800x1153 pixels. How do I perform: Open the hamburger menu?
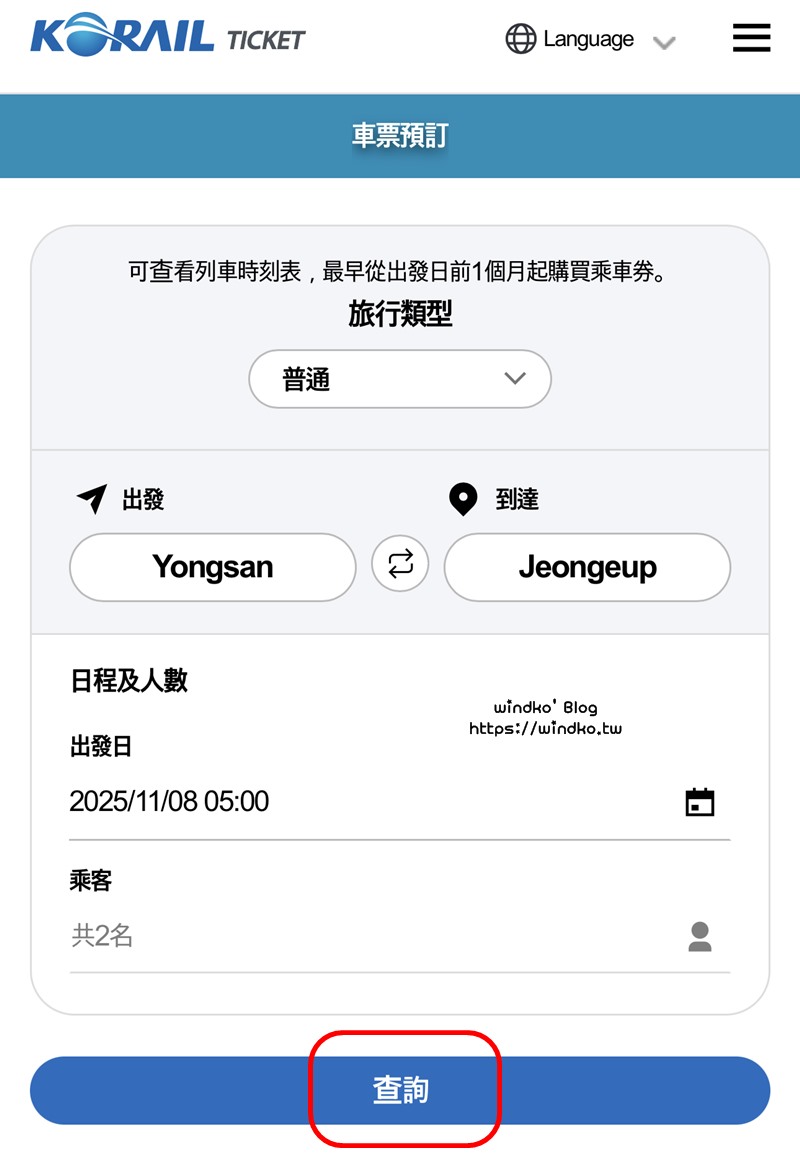pyautogui.click(x=751, y=38)
